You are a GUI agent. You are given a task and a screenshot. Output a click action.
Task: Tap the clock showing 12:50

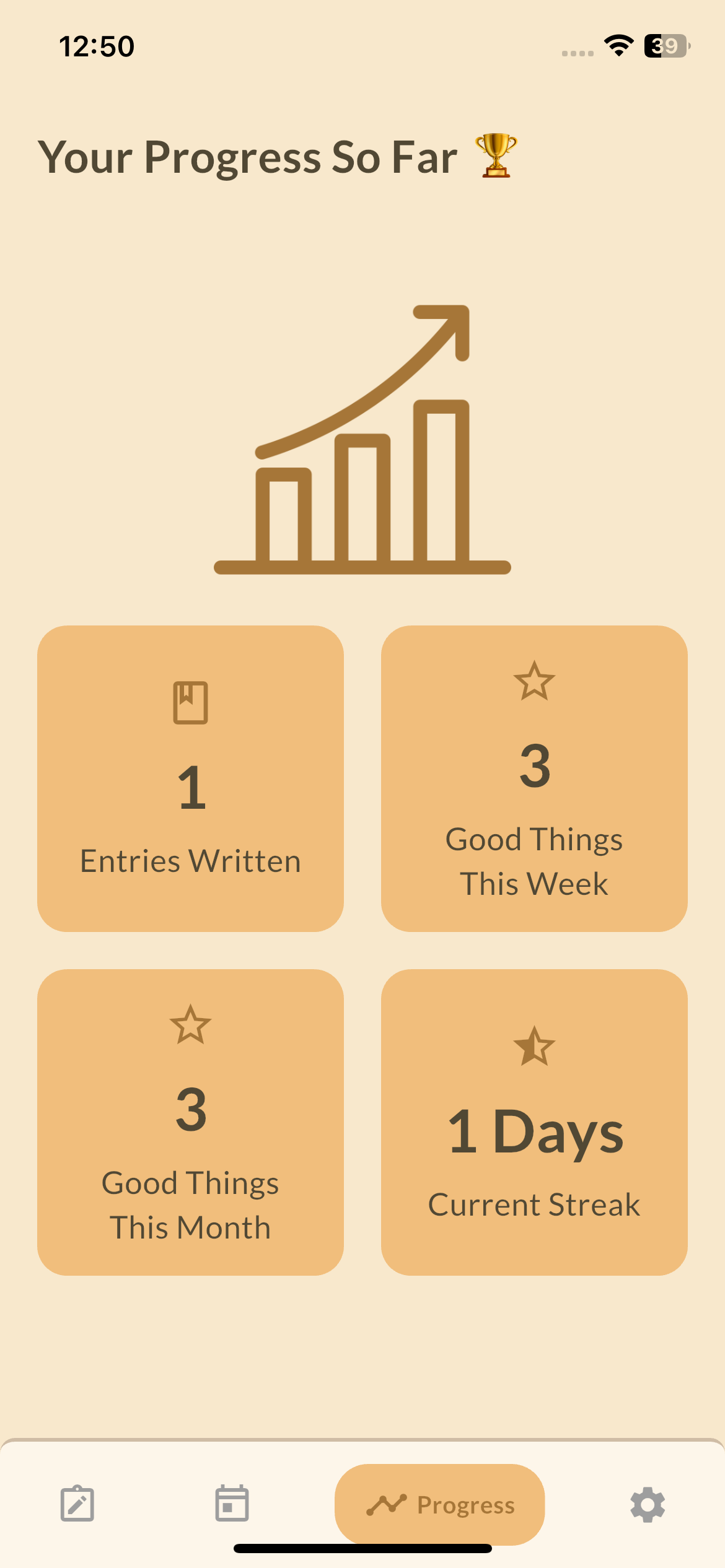coord(96,45)
